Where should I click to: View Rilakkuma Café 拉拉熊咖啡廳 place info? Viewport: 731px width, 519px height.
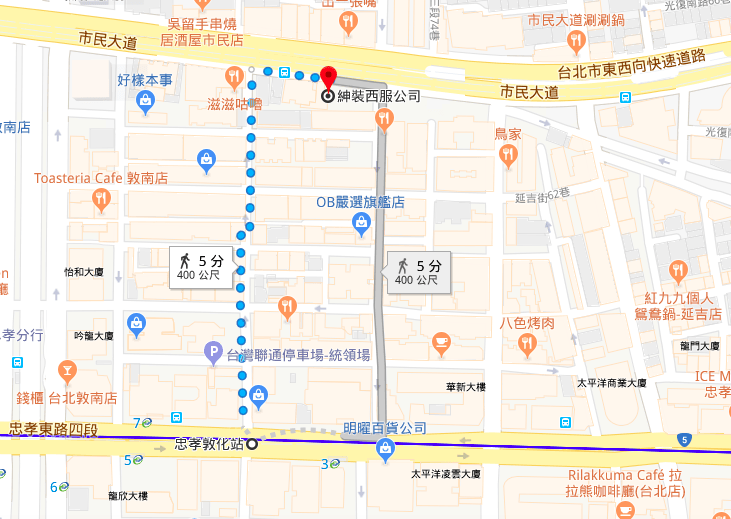pyautogui.click(x=625, y=510)
